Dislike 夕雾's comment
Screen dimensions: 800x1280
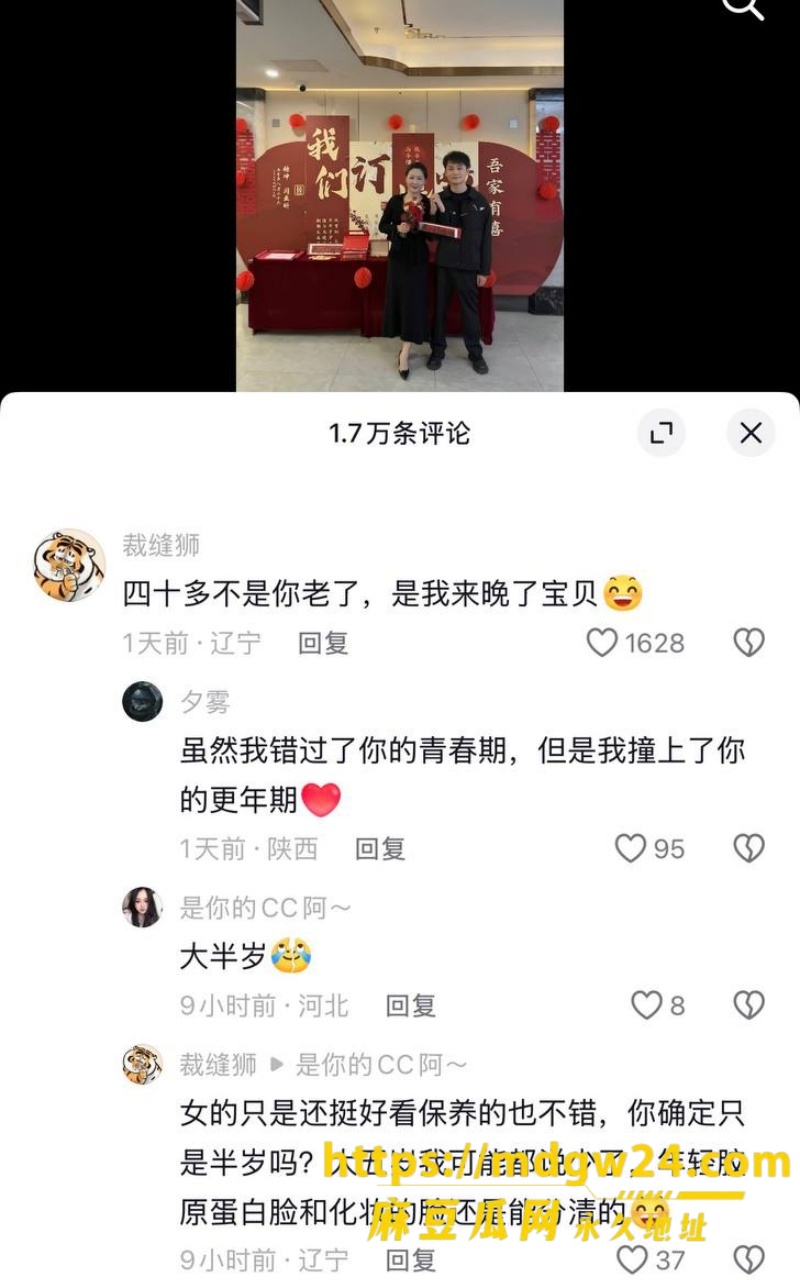click(x=749, y=849)
